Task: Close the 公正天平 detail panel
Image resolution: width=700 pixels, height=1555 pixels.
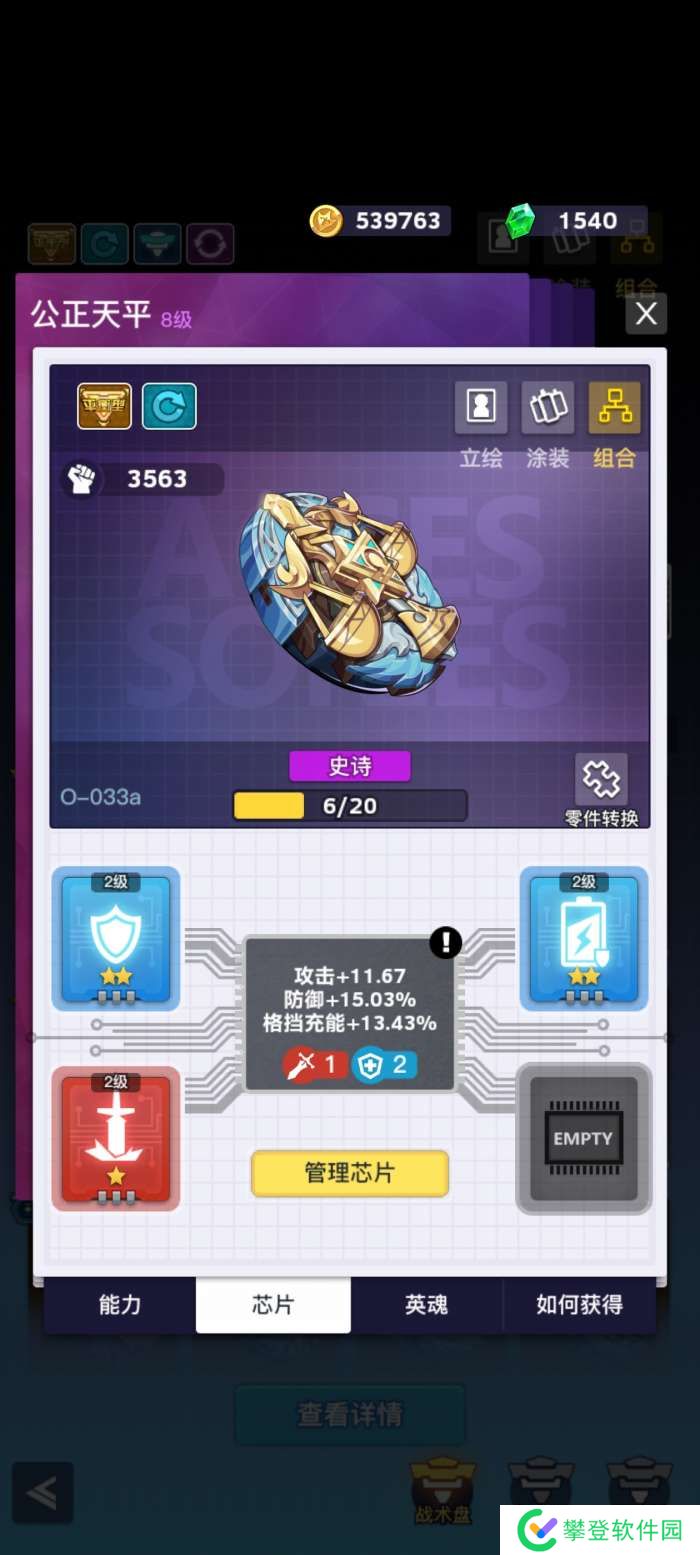Action: 646,314
